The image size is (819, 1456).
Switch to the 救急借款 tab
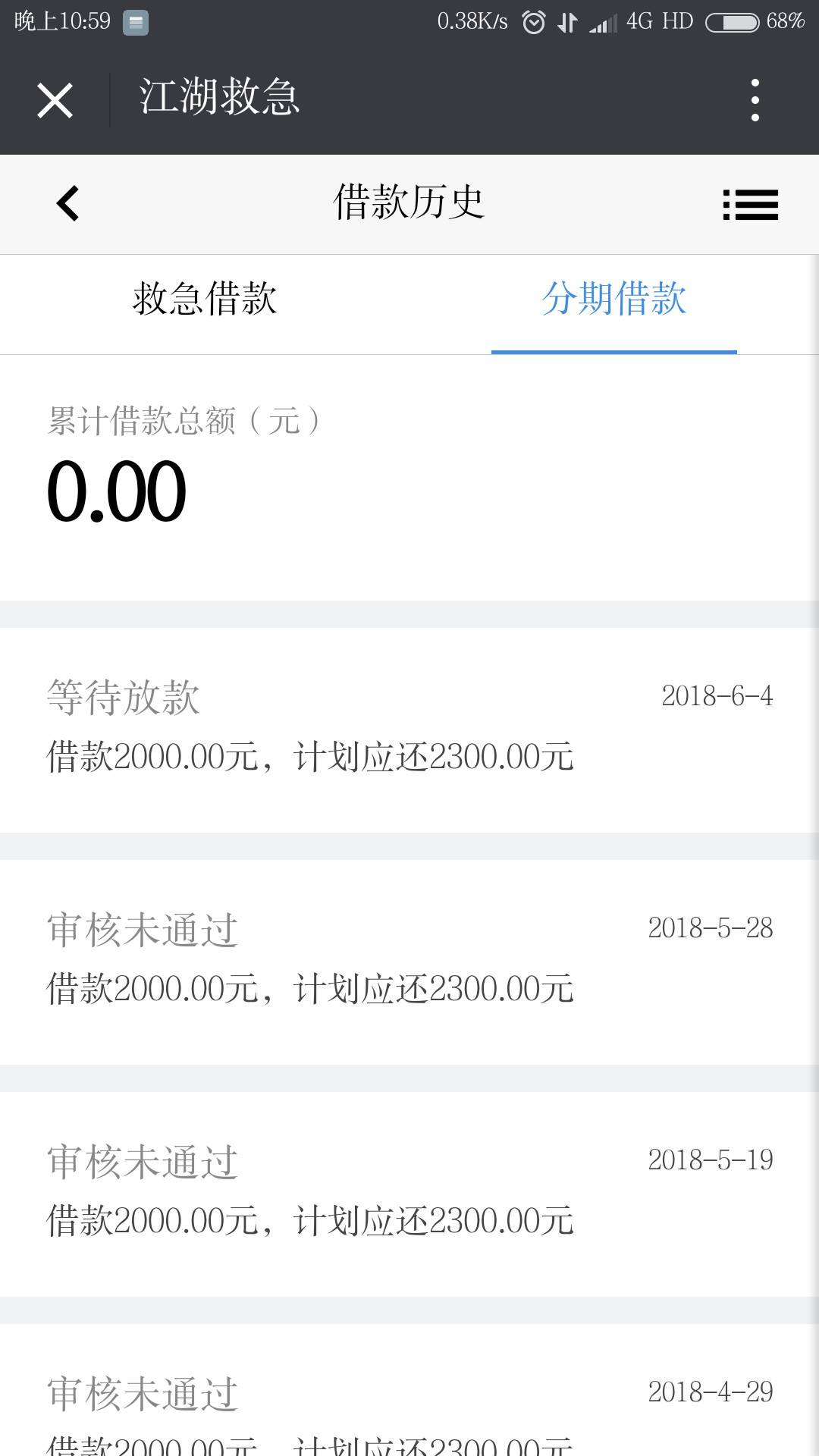click(205, 300)
